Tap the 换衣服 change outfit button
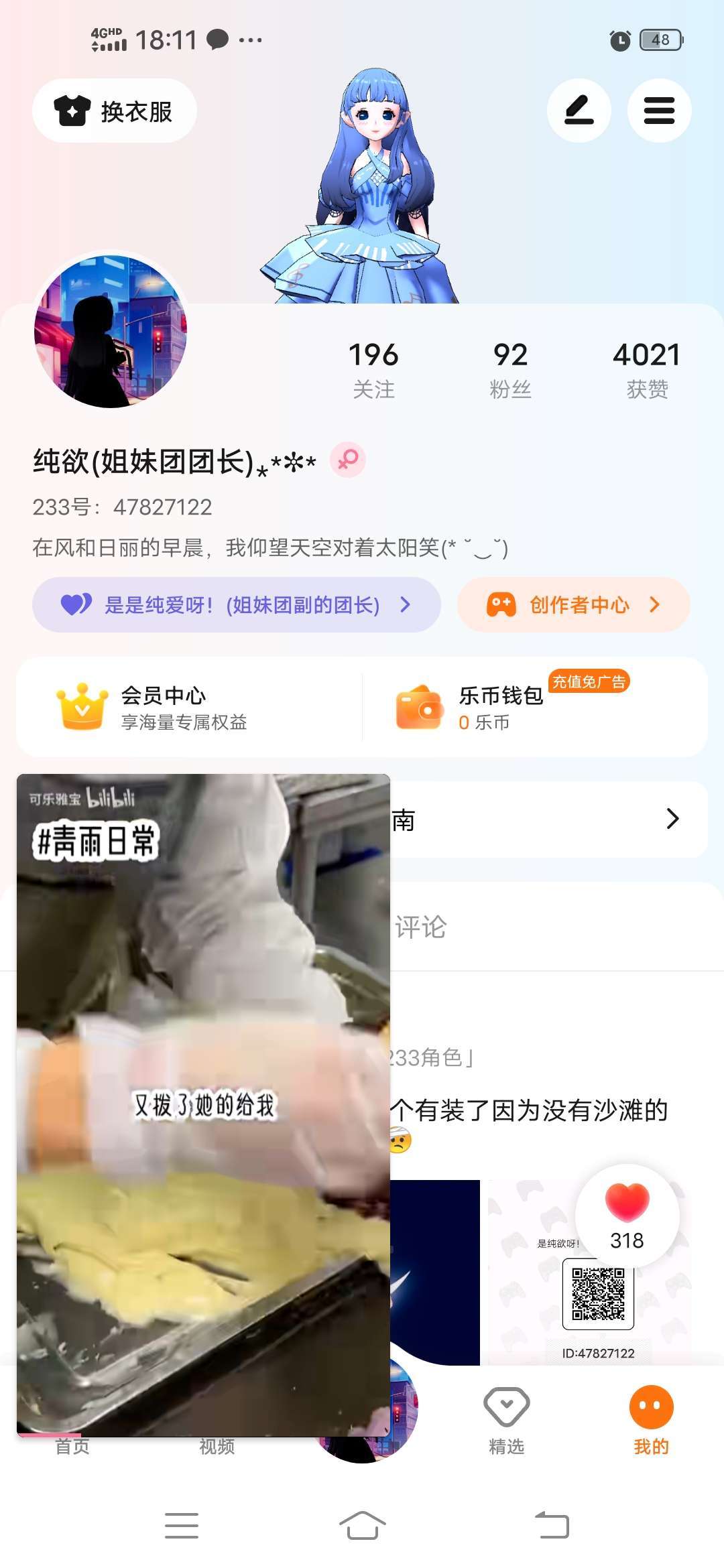The height and width of the screenshot is (1568, 724). (x=115, y=111)
